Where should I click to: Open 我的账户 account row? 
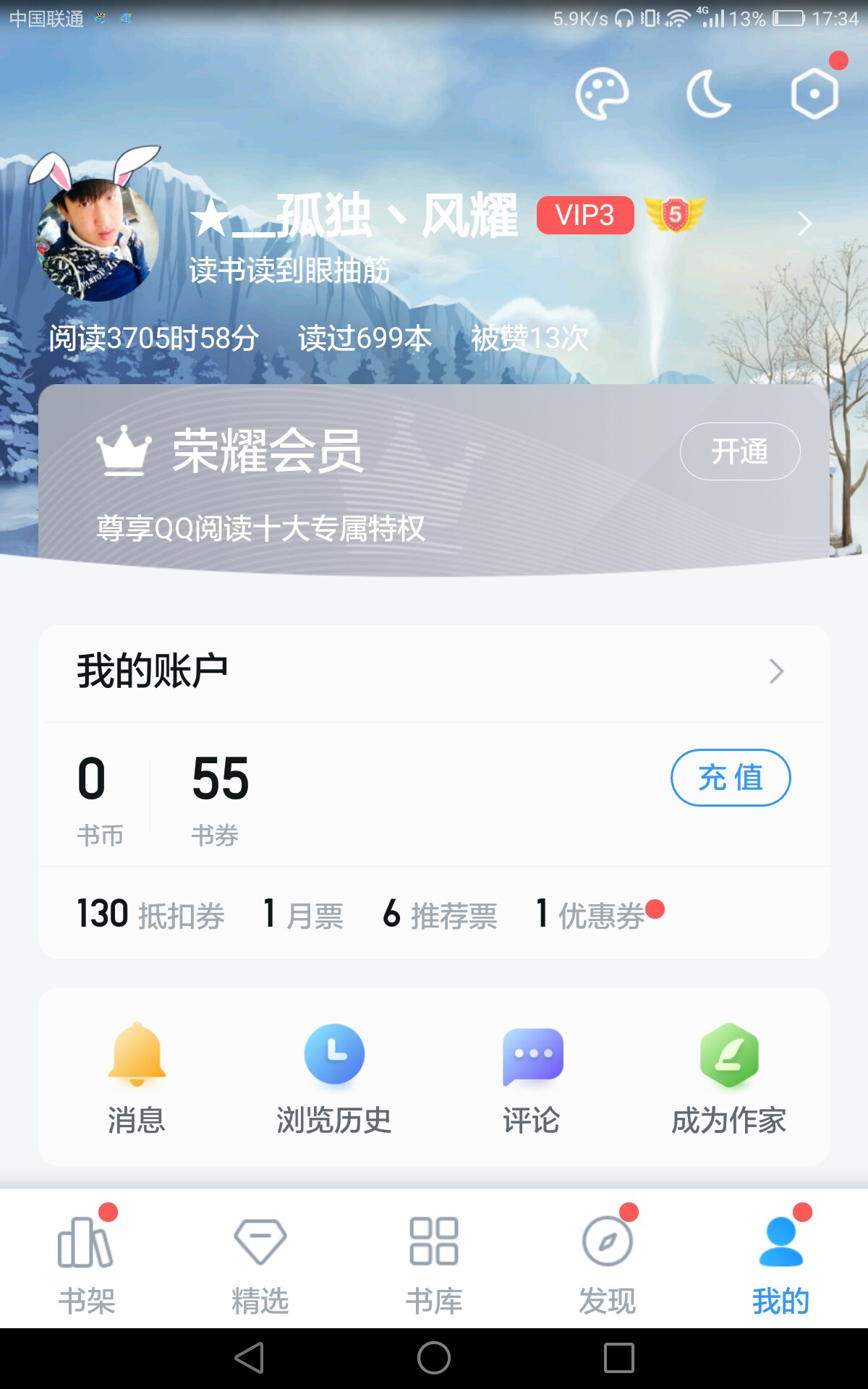coord(434,672)
